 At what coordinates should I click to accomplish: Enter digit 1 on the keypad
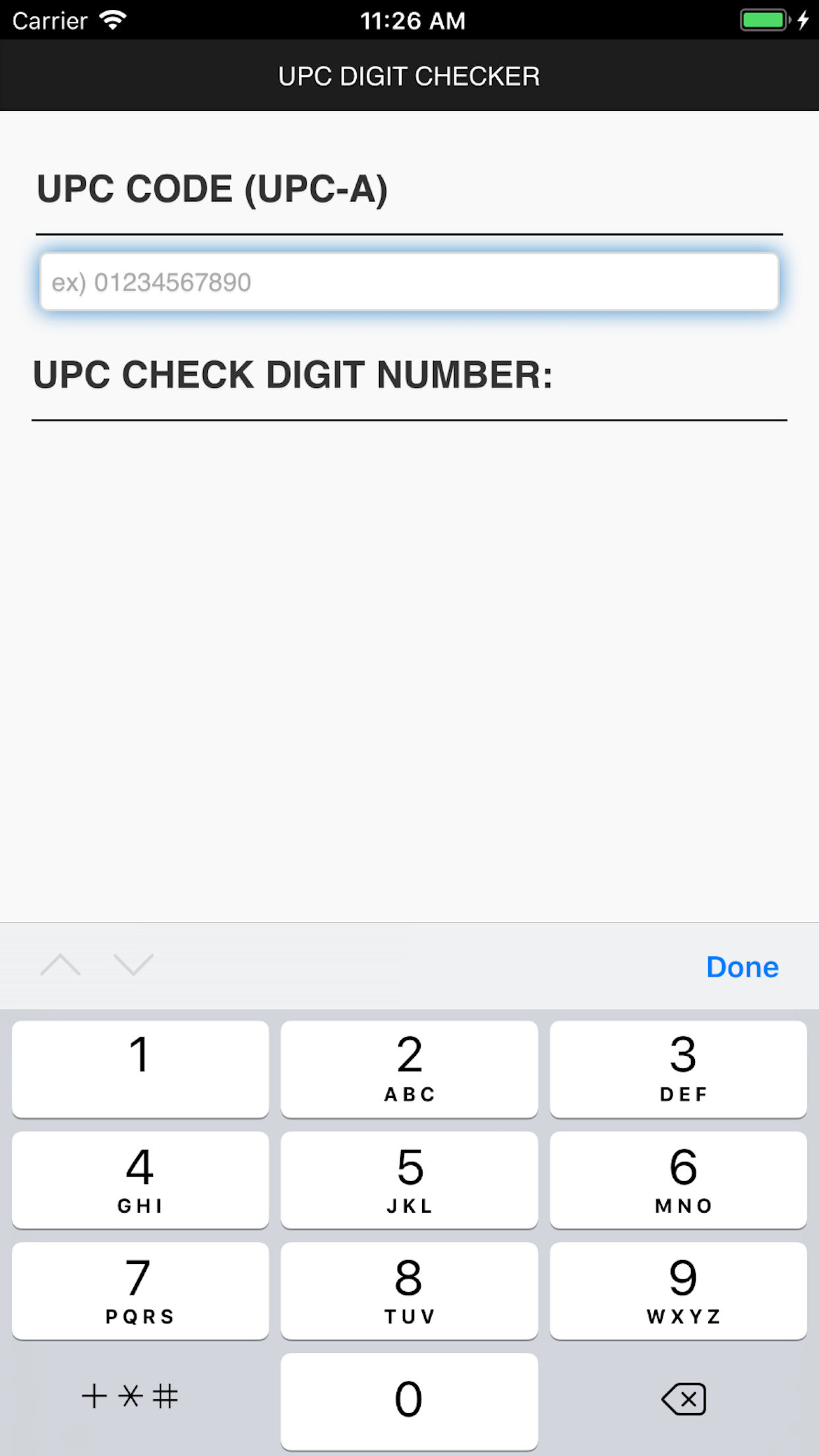tap(140, 1069)
